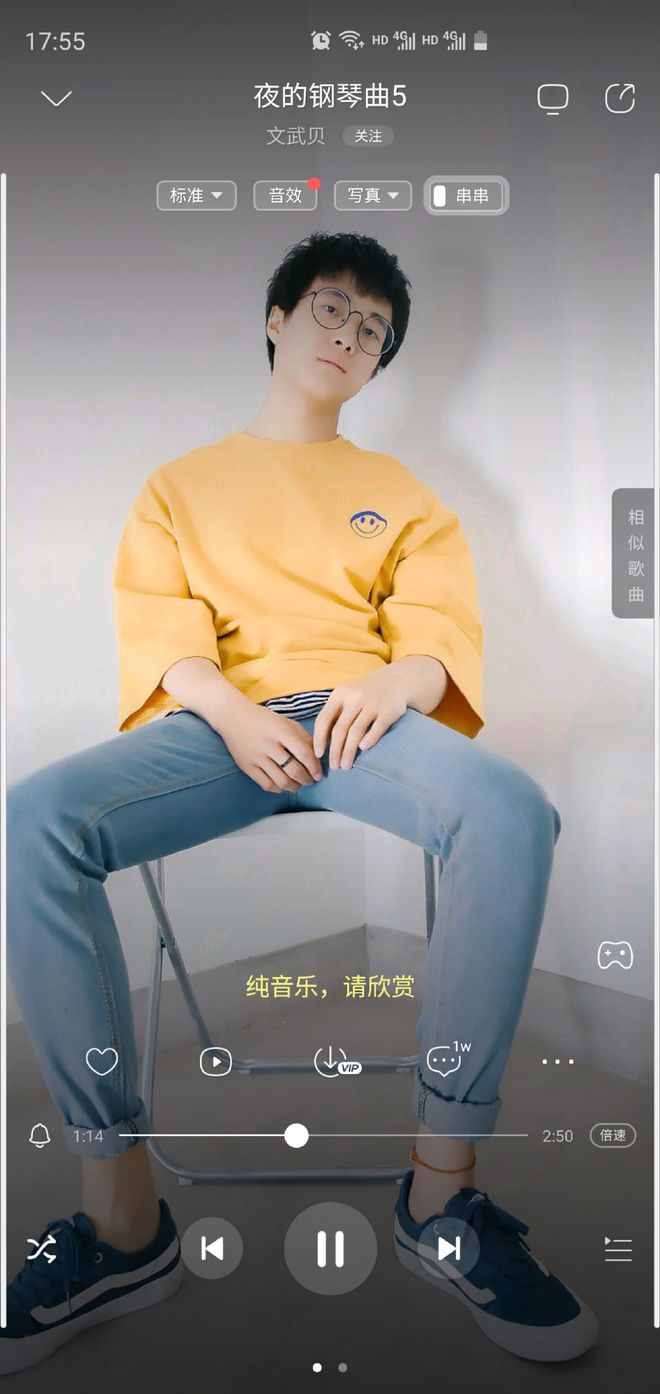Open the cast-to-device screen icon
Screen dimensions: 660x1394
tap(552, 98)
